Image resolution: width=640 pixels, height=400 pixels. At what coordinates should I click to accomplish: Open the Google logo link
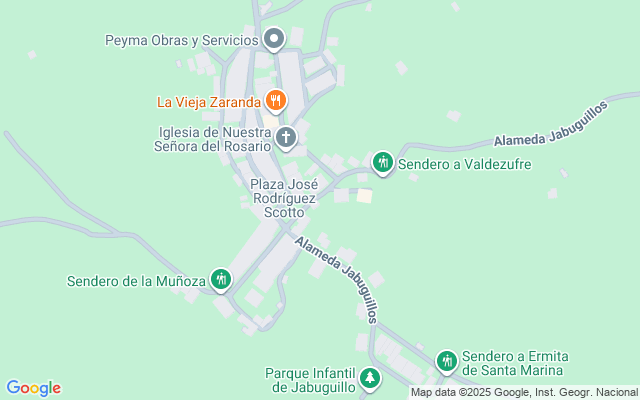point(33,388)
